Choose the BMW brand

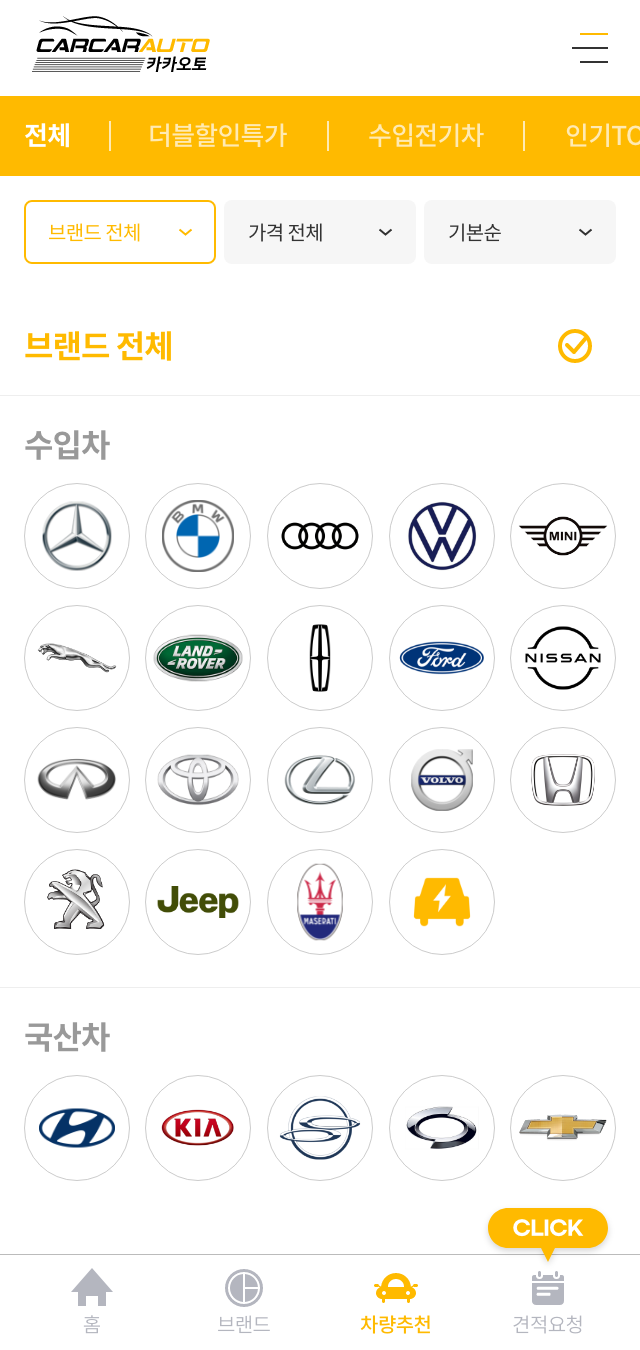click(x=198, y=536)
